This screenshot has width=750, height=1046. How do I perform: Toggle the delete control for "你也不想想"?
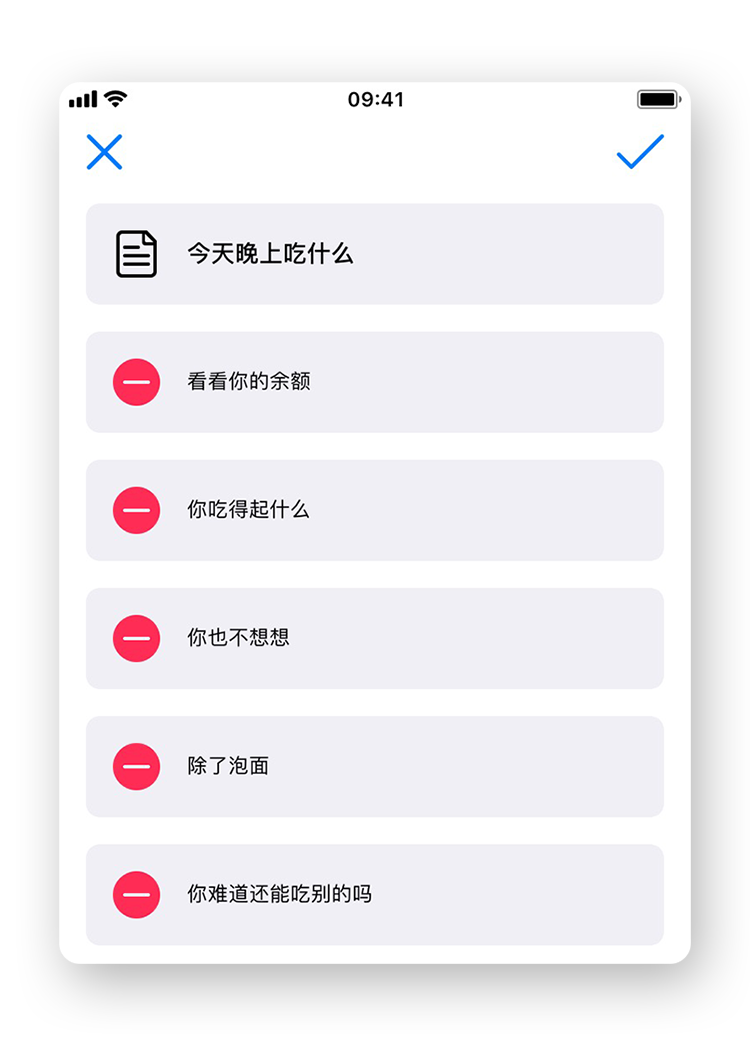136,638
